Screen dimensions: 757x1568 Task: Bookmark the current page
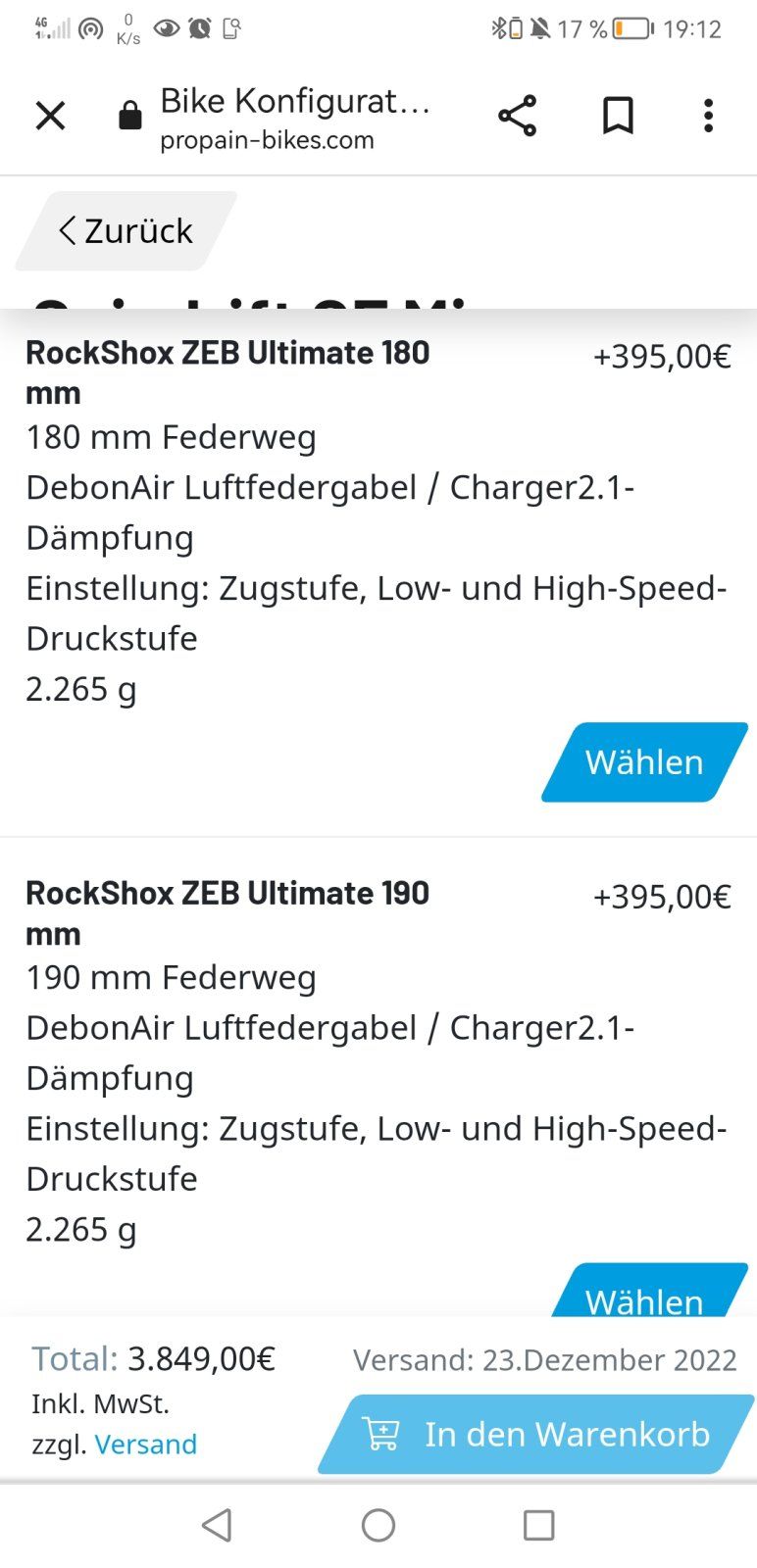tap(618, 116)
